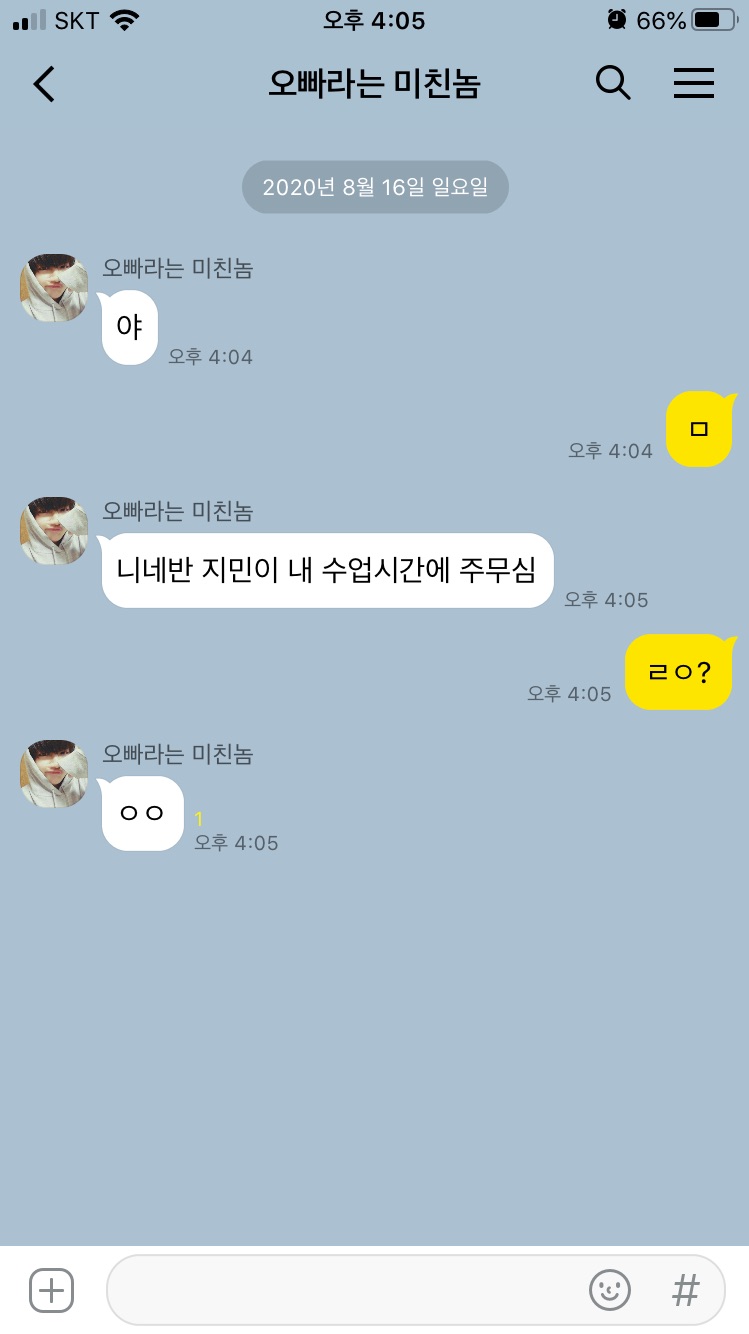Tap the hashtag search icon
This screenshot has height=1334, width=749.
(686, 1290)
